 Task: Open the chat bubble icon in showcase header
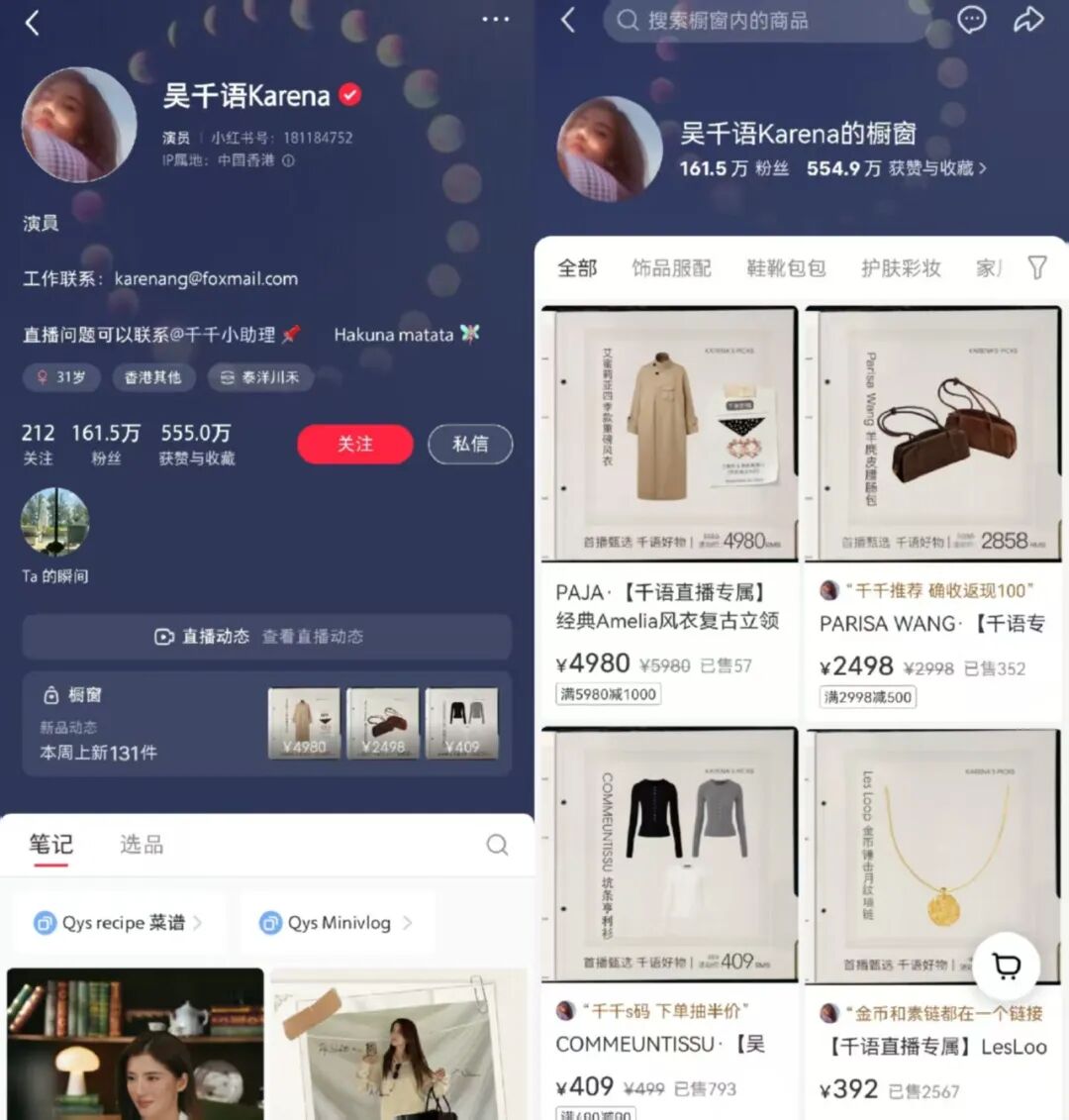tap(972, 20)
